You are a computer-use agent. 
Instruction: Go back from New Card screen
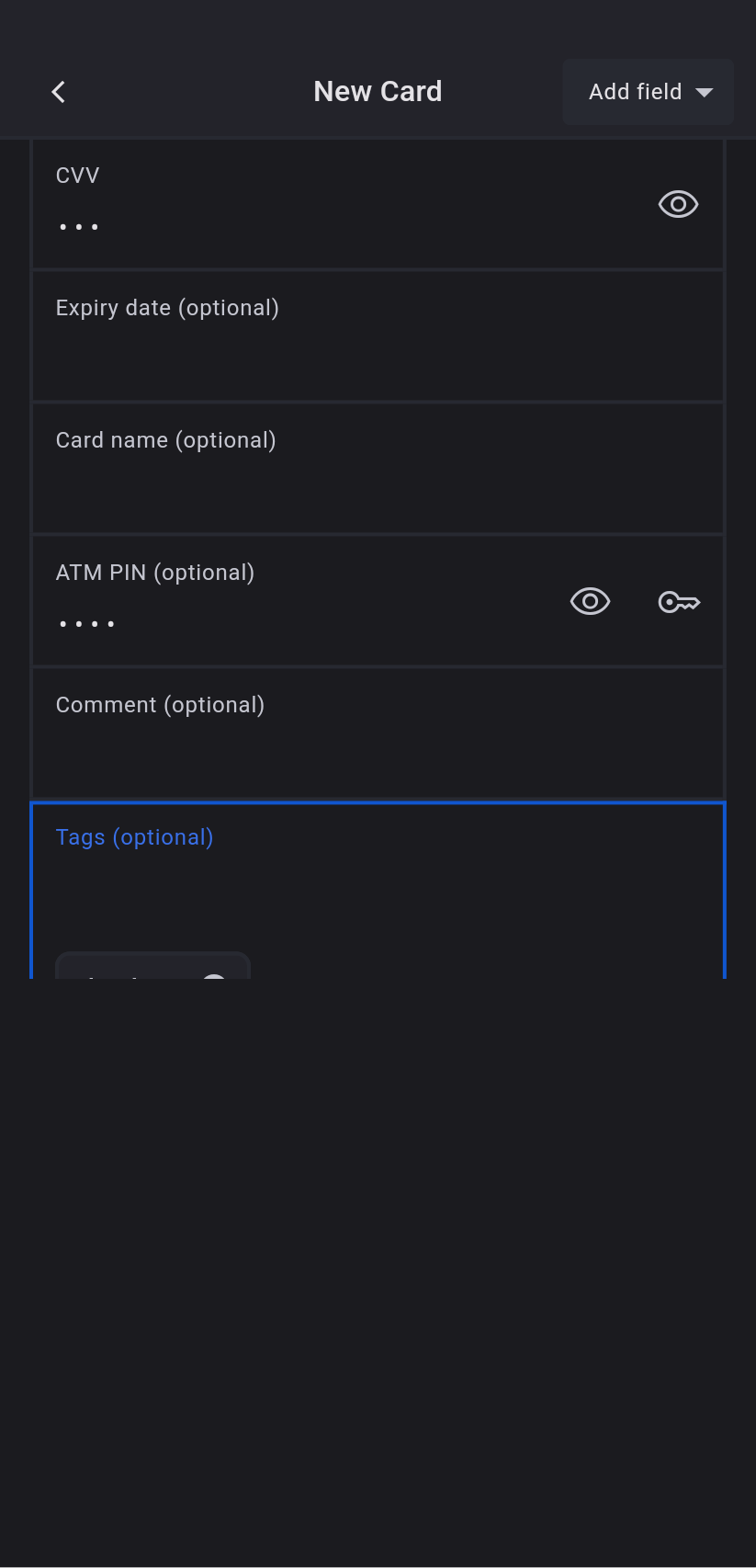point(59,92)
